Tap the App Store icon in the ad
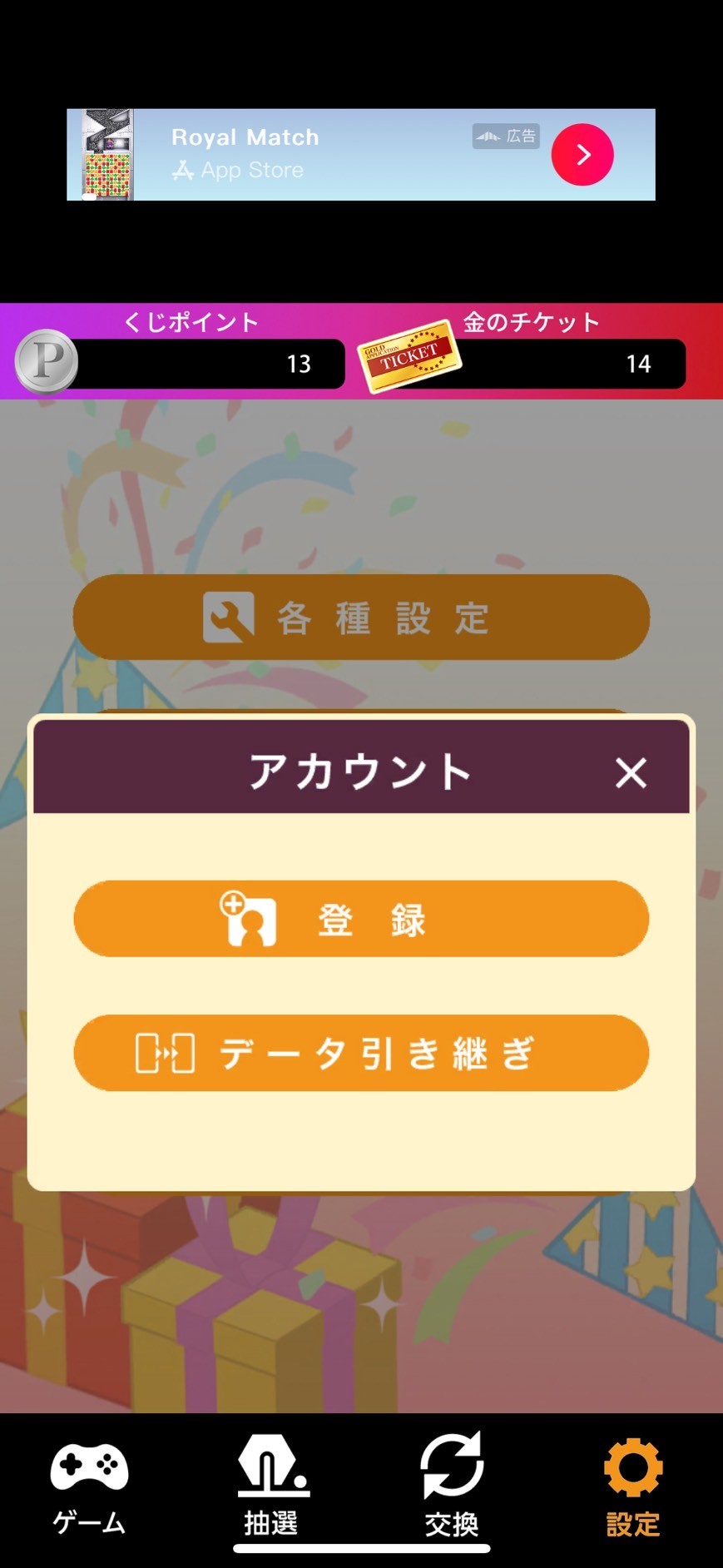Image resolution: width=723 pixels, height=1568 pixels. click(186, 170)
